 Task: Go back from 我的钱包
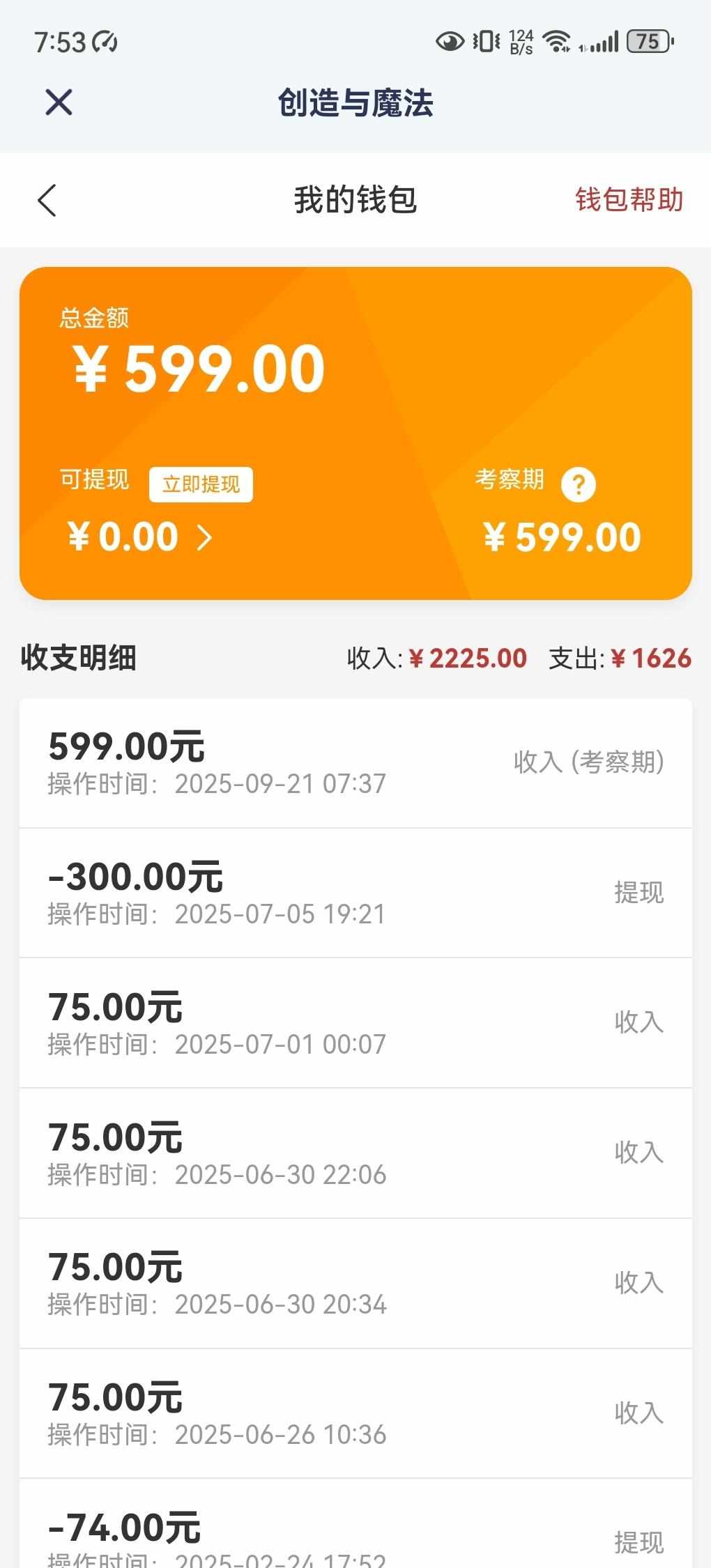point(47,201)
